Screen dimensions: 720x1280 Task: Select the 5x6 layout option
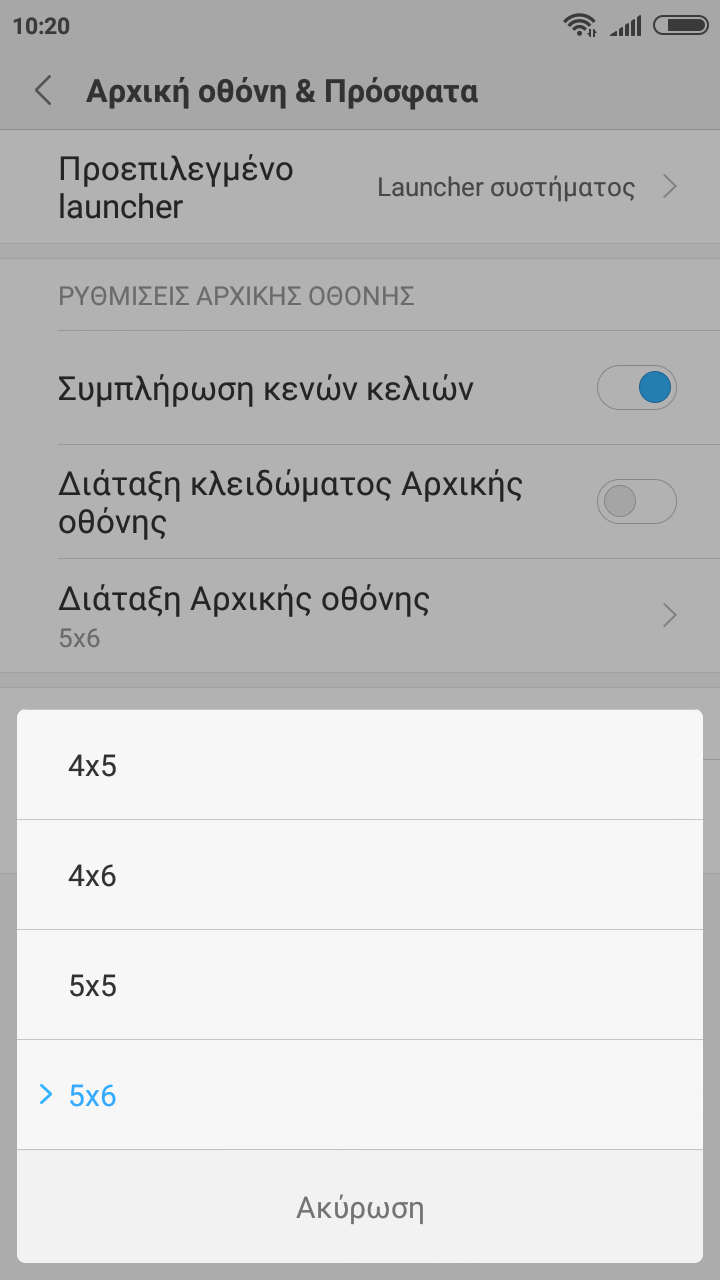tap(360, 1096)
